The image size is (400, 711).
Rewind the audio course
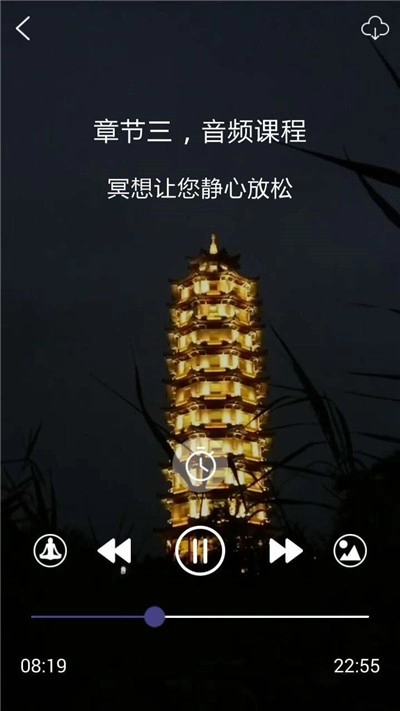[114, 551]
